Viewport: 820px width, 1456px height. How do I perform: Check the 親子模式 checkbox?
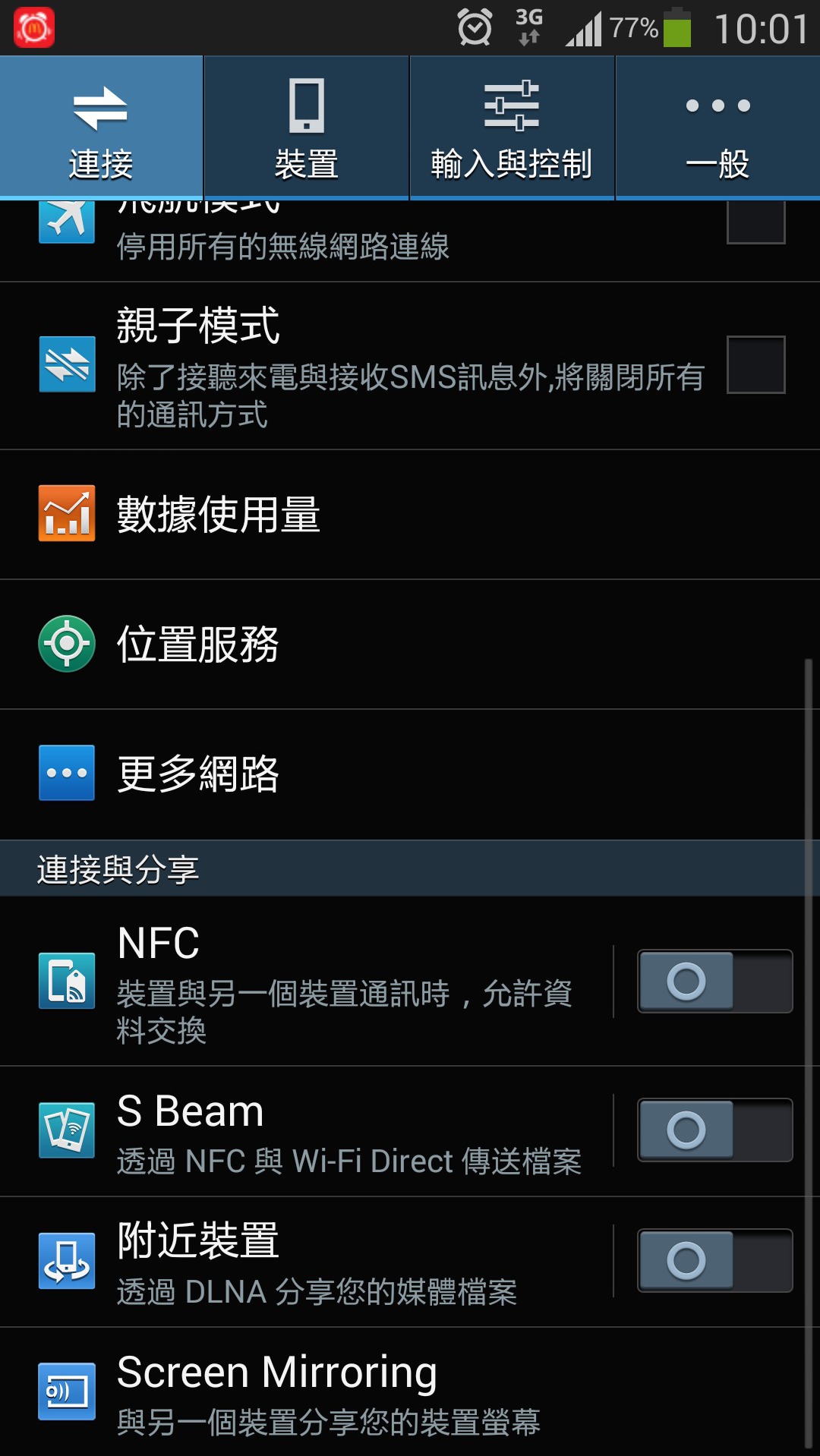click(755, 364)
